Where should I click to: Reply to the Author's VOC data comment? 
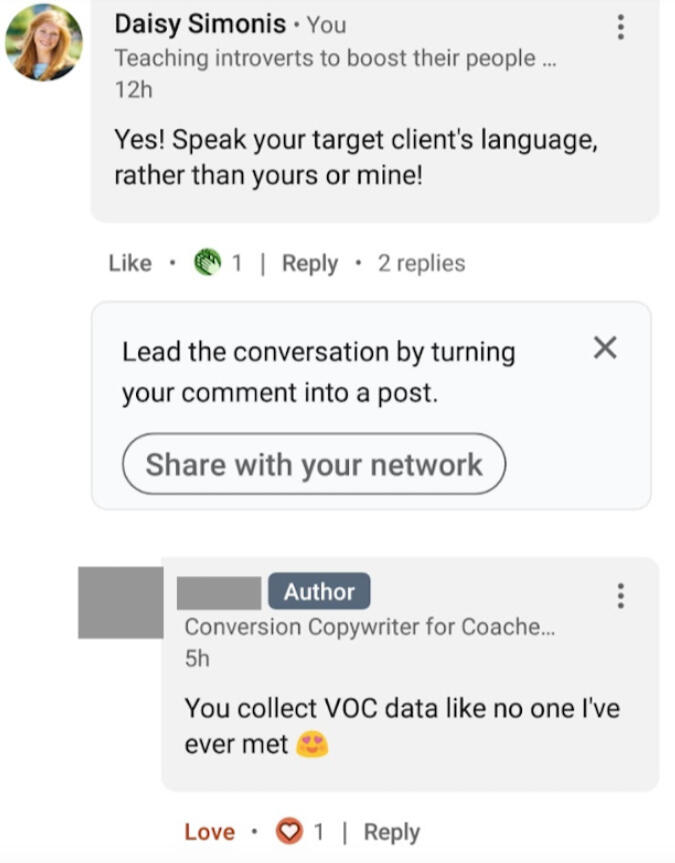[x=391, y=832]
